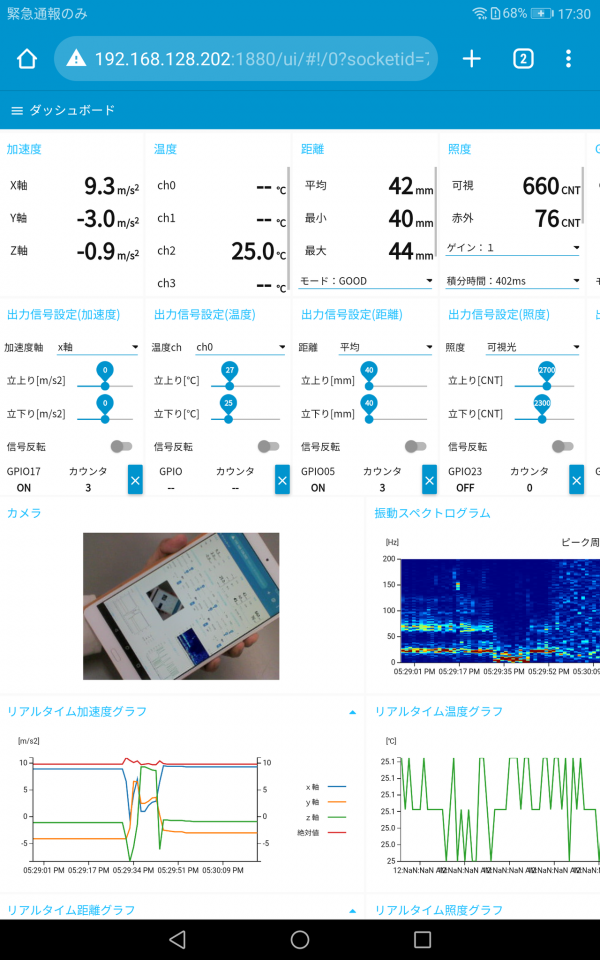Image resolution: width=600 pixels, height=960 pixels.
Task: Tap the X button next to GPIO17 counter
Action: click(x=135, y=480)
